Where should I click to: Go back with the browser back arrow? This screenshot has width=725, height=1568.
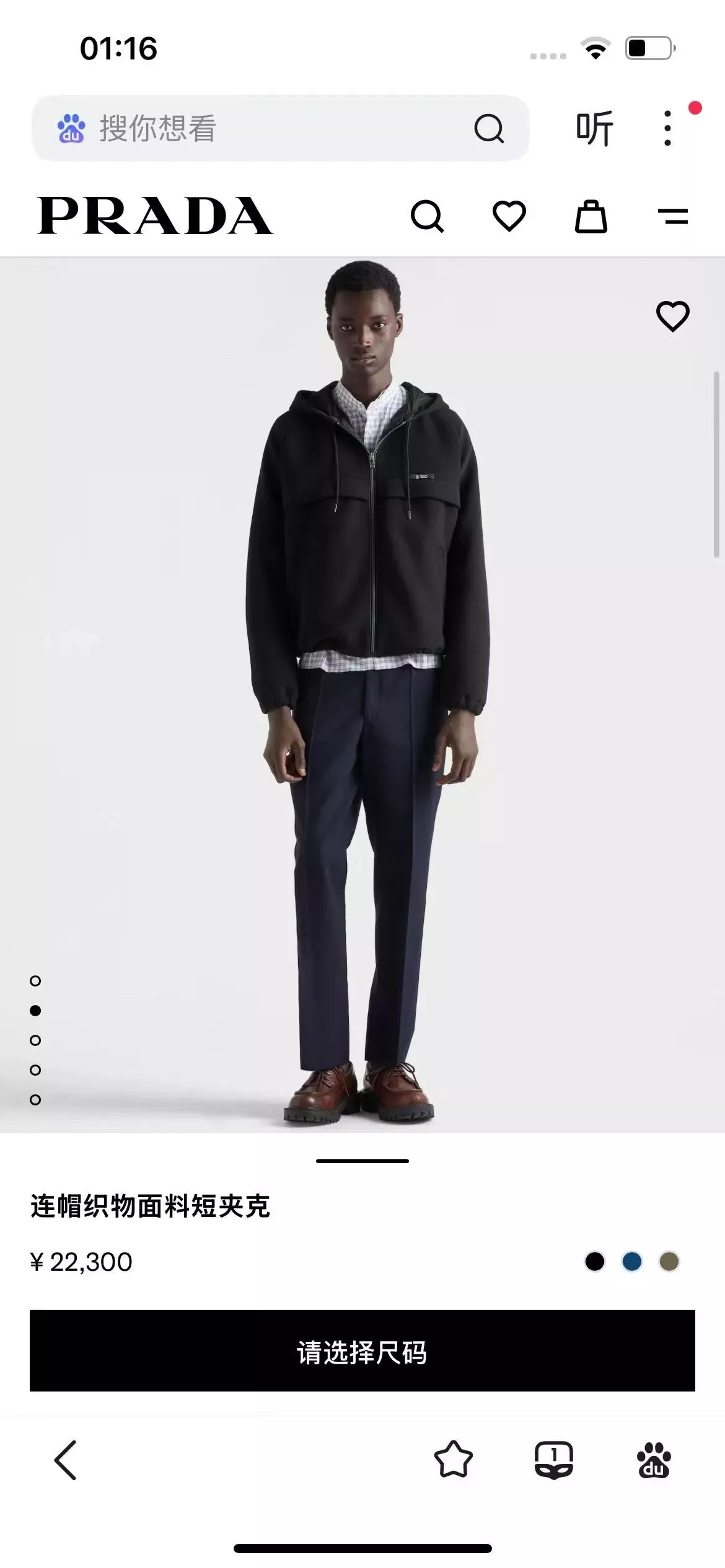66,1460
